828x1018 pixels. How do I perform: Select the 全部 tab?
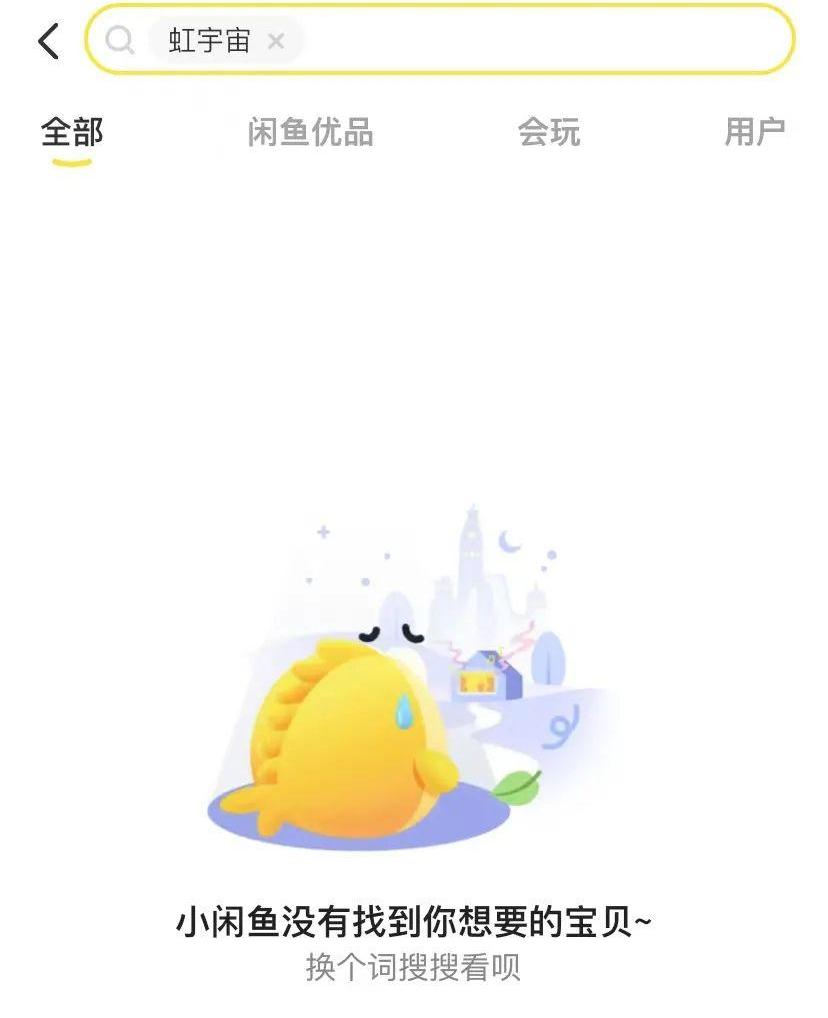72,132
